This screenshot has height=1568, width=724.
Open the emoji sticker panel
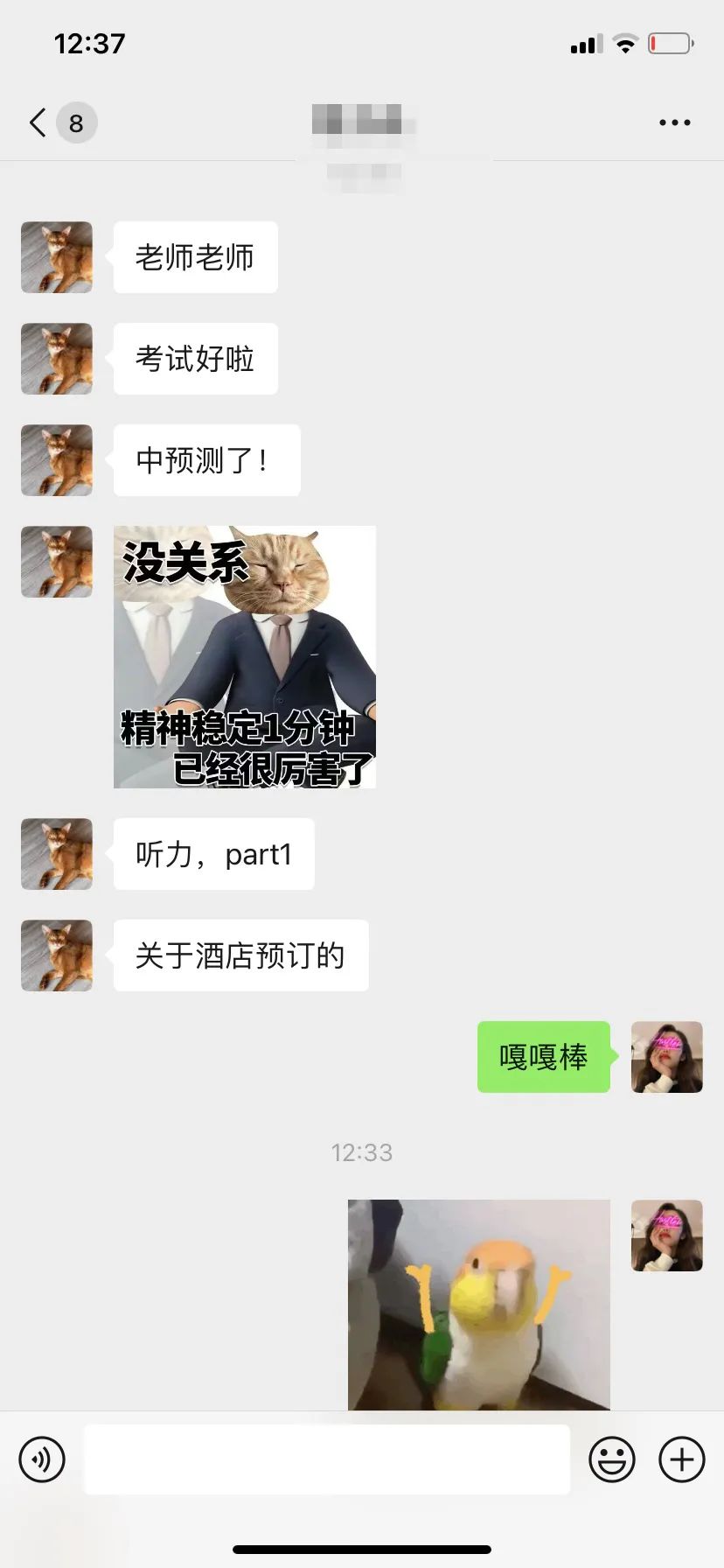[x=611, y=1459]
